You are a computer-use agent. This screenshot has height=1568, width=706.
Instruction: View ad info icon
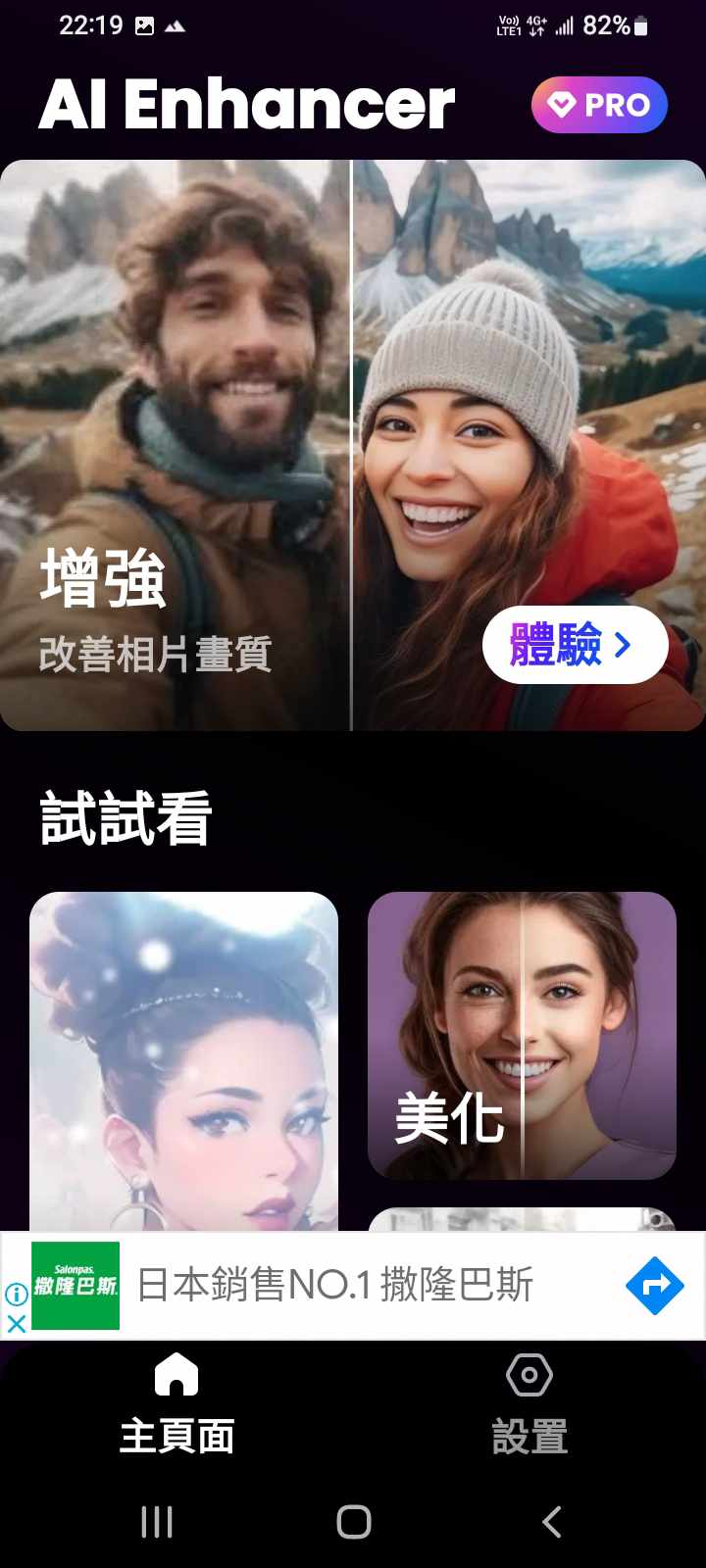point(16,1294)
